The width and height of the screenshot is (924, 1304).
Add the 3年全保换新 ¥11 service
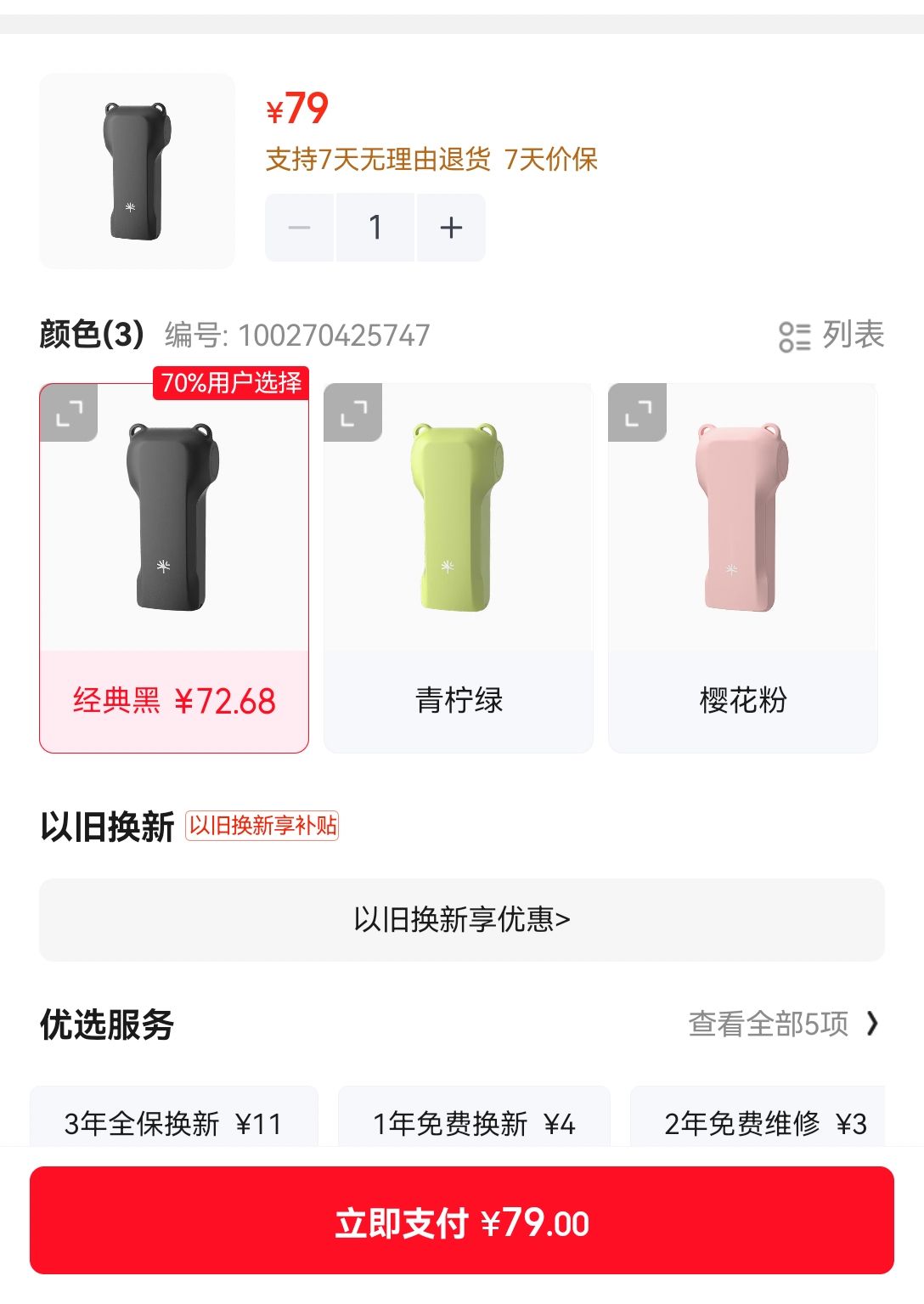click(x=174, y=1118)
